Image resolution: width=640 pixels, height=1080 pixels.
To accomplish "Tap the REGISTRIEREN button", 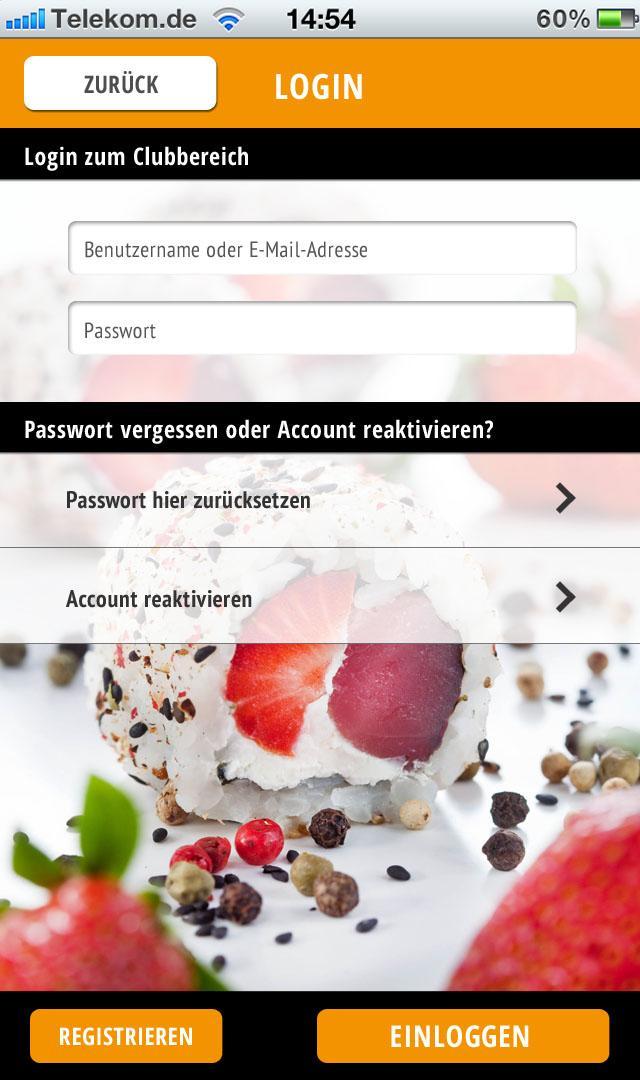I will click(x=126, y=1036).
